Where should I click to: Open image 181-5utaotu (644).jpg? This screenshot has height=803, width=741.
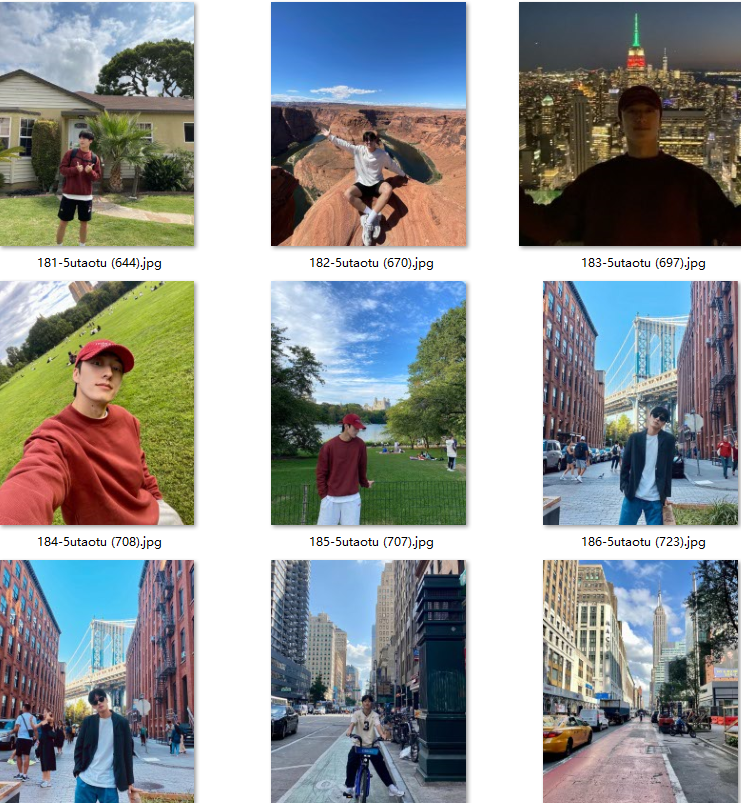tap(97, 124)
